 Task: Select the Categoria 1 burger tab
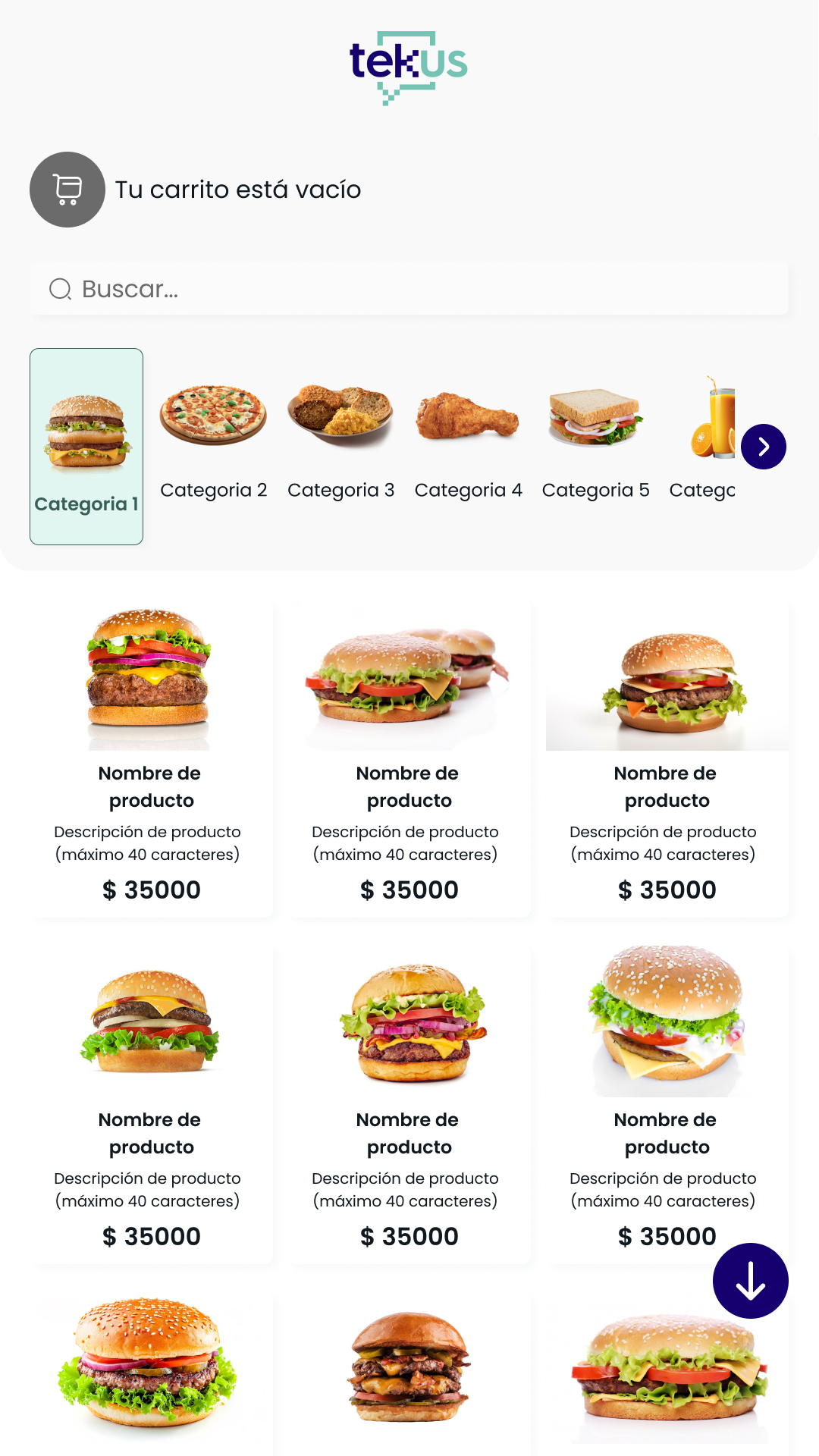pyautogui.click(x=86, y=447)
